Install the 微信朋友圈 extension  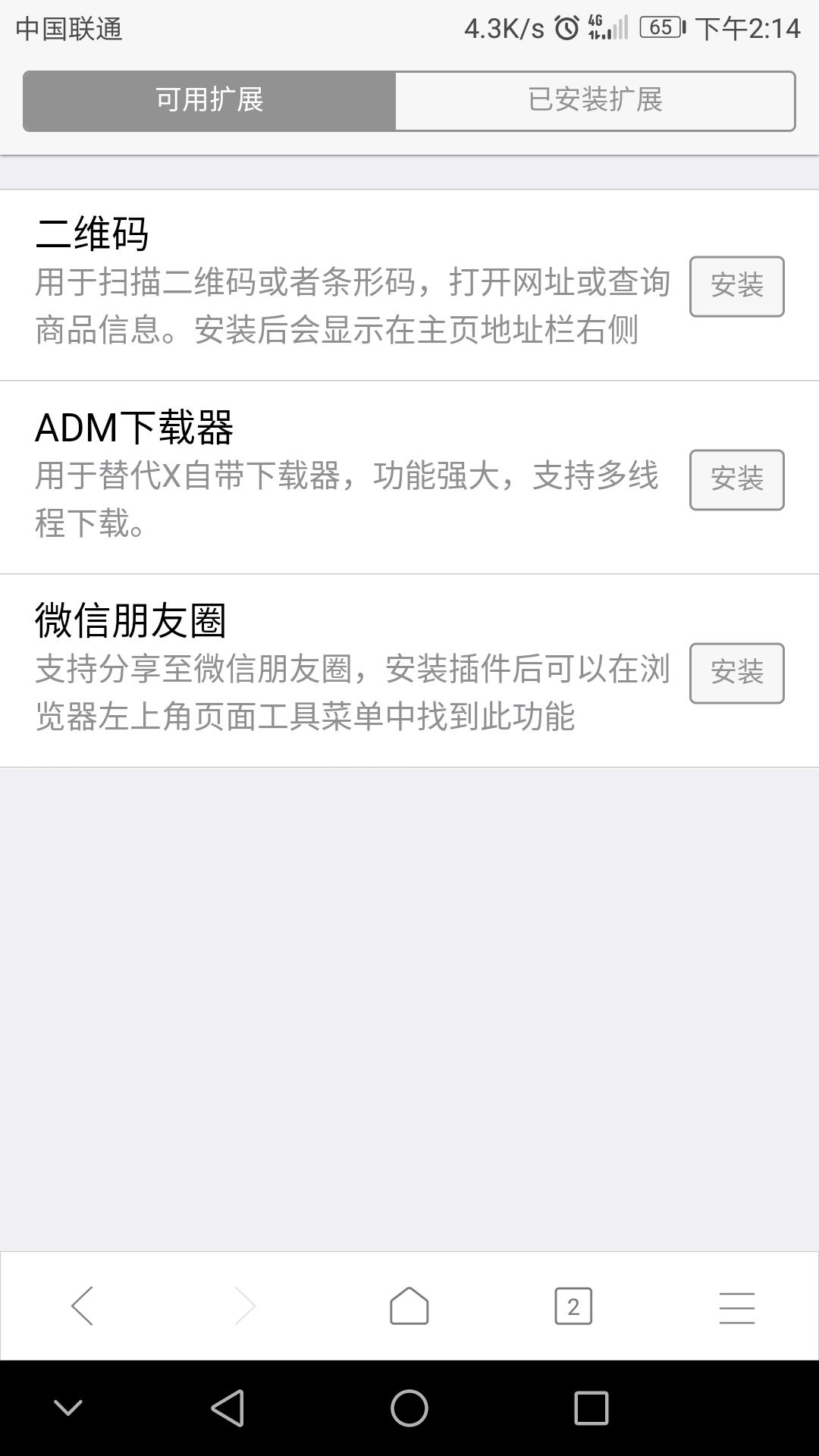pos(736,673)
